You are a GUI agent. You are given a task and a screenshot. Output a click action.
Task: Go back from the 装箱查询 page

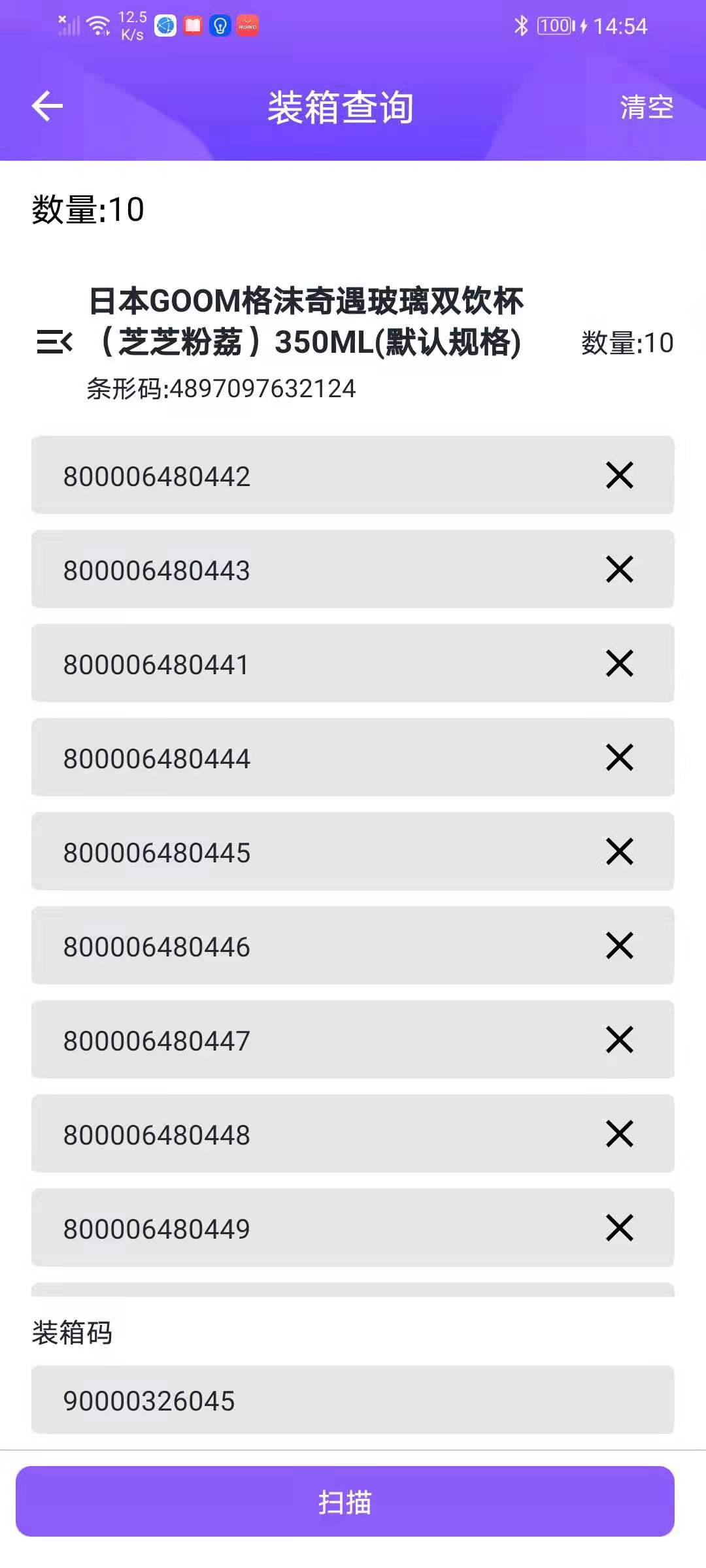point(47,106)
